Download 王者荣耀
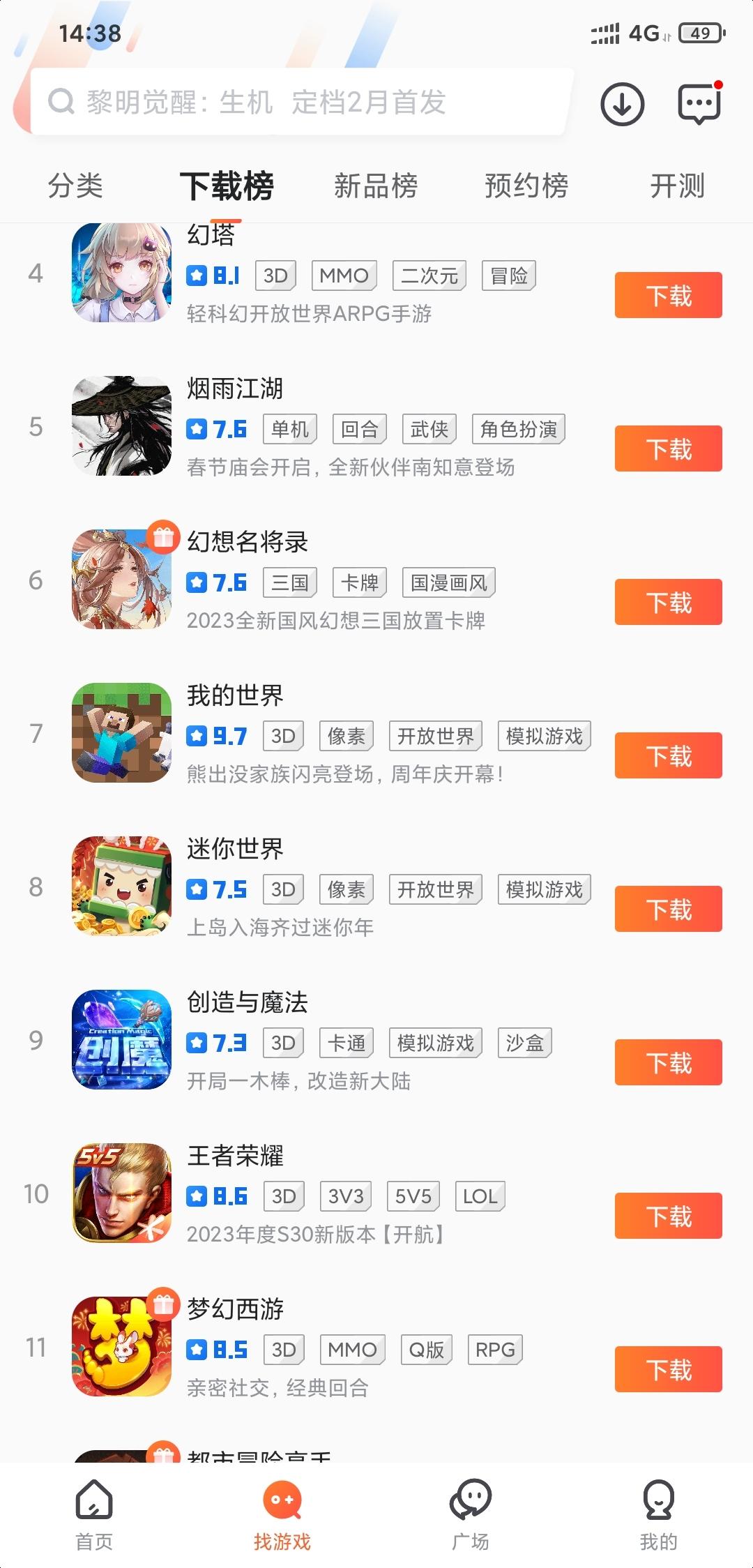Viewport: 753px width, 1568px height. (668, 1216)
